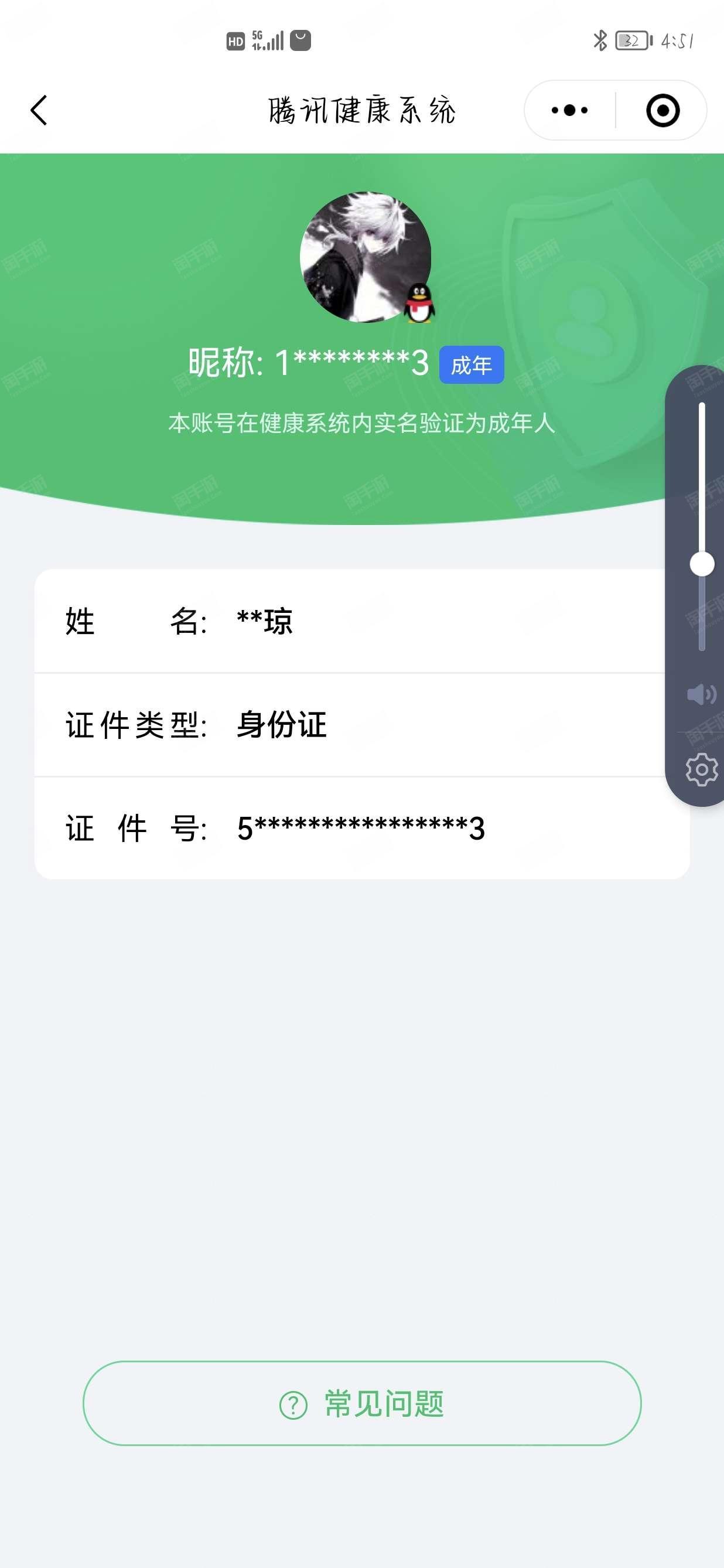Close the mini program via circle icon
The height and width of the screenshot is (1568, 724).
click(x=662, y=110)
